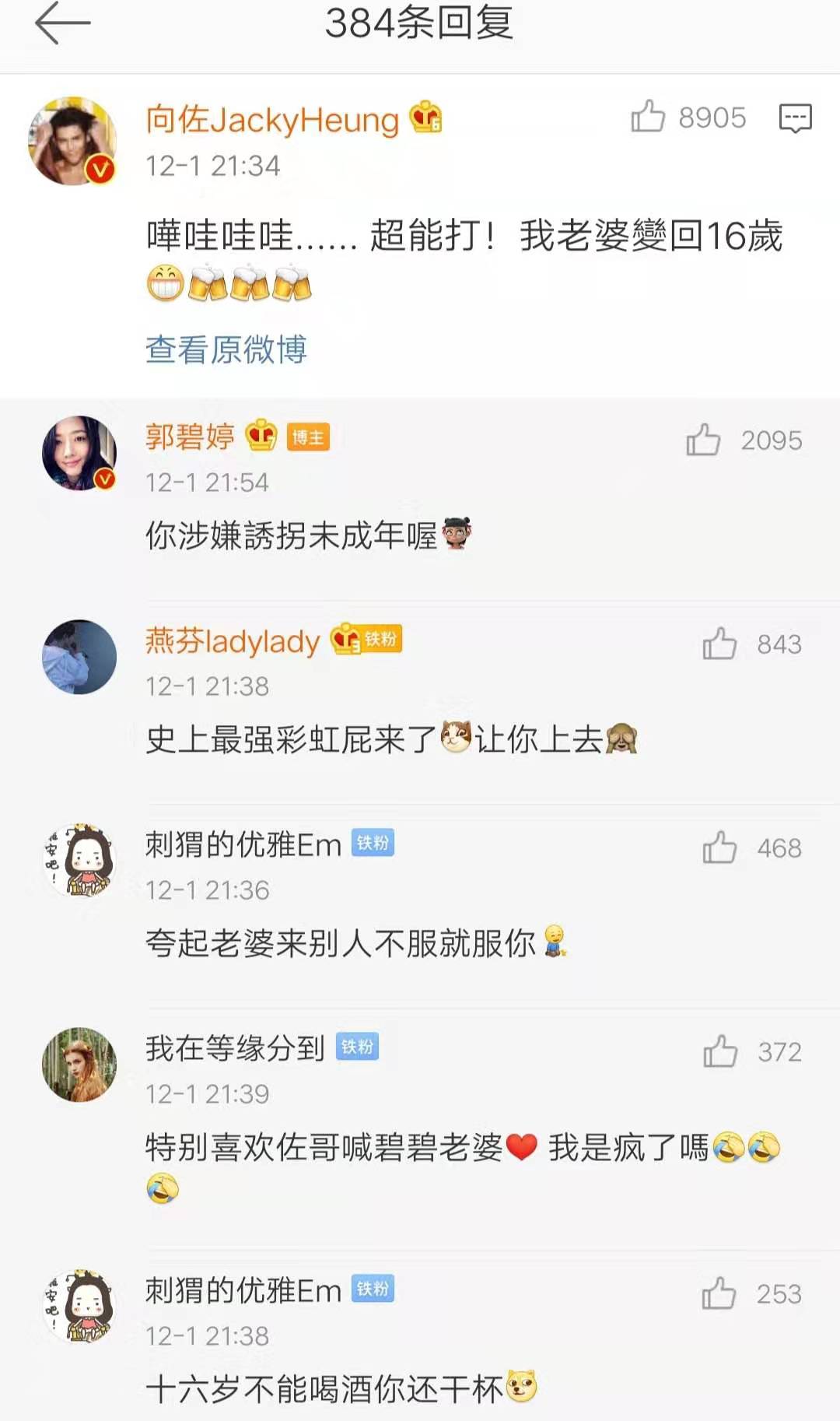This screenshot has width=840, height=1421.
Task: Visit 我在等缘分到's profile by name
Action: coord(235,1048)
